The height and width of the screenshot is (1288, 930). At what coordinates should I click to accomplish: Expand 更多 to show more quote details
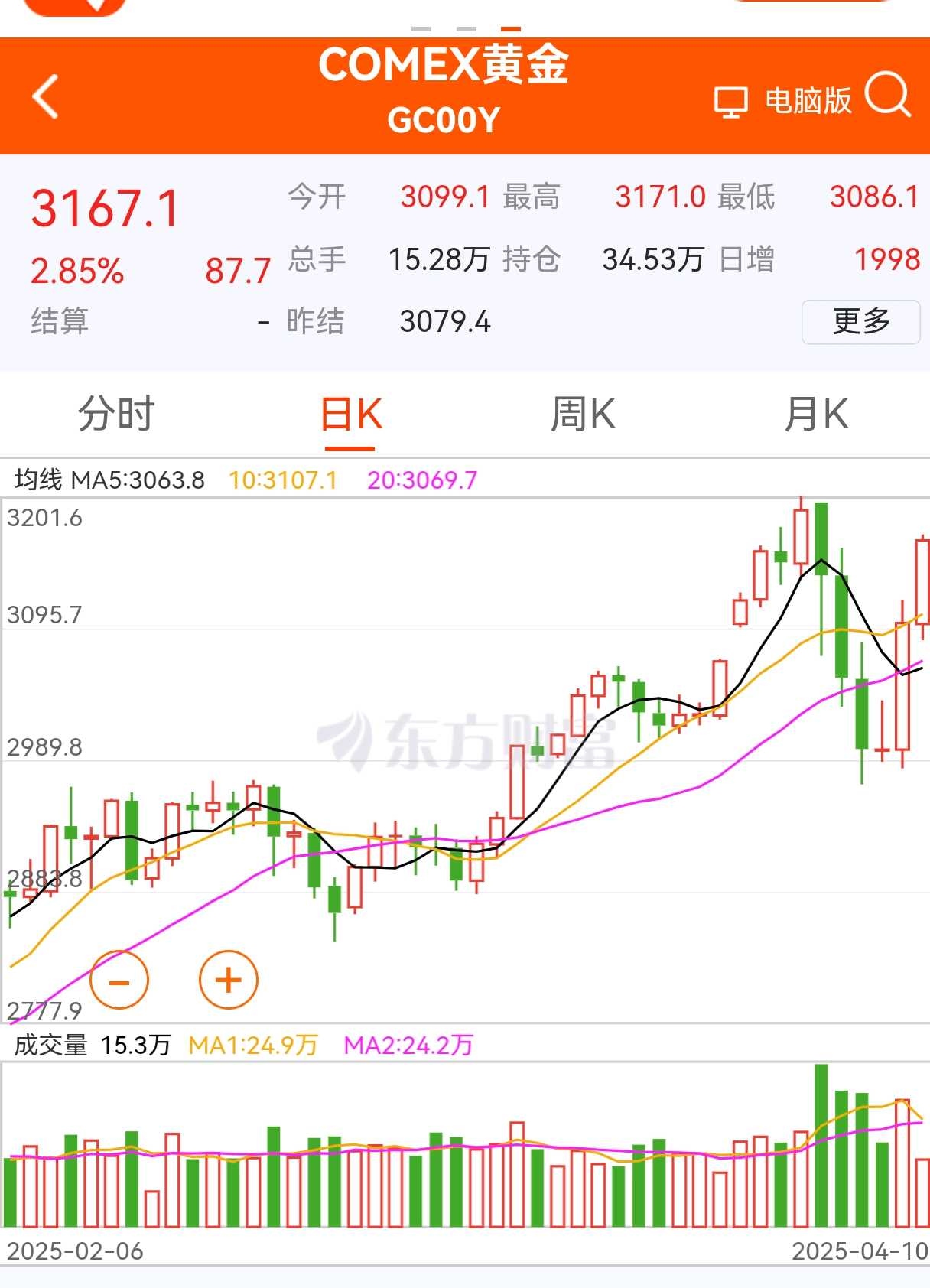tap(860, 321)
